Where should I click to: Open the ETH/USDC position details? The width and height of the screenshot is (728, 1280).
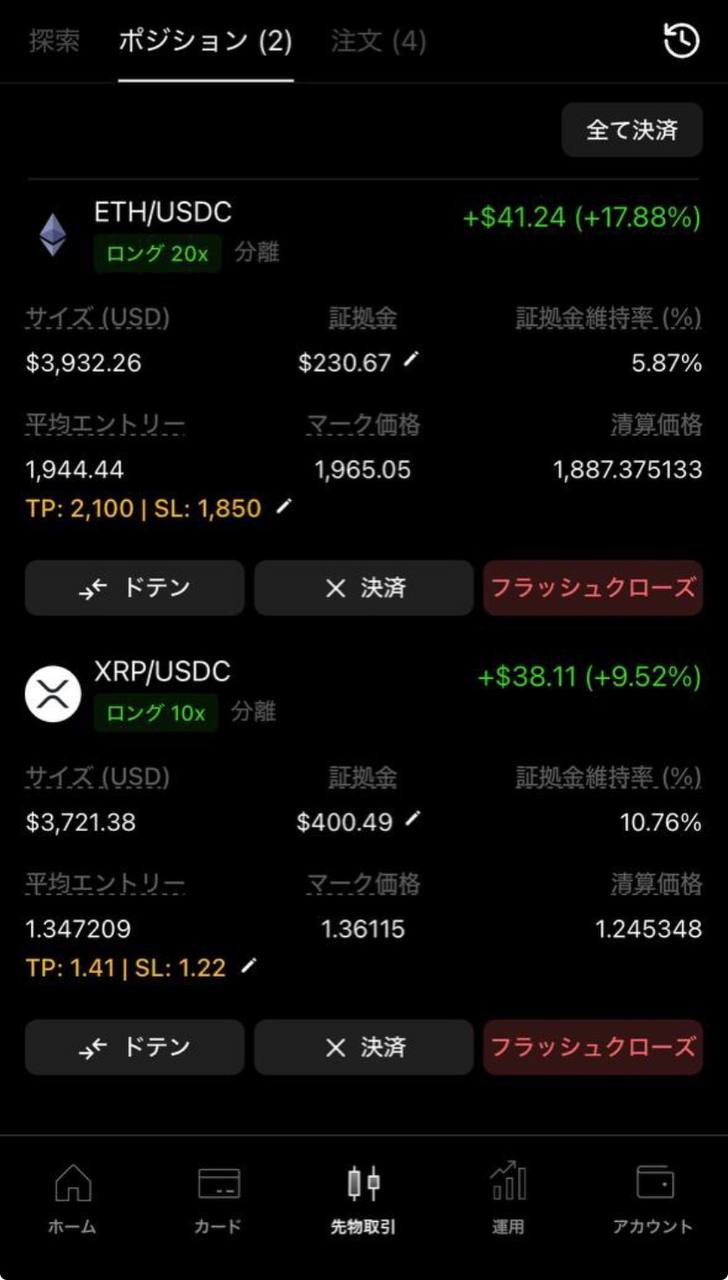coord(162,213)
